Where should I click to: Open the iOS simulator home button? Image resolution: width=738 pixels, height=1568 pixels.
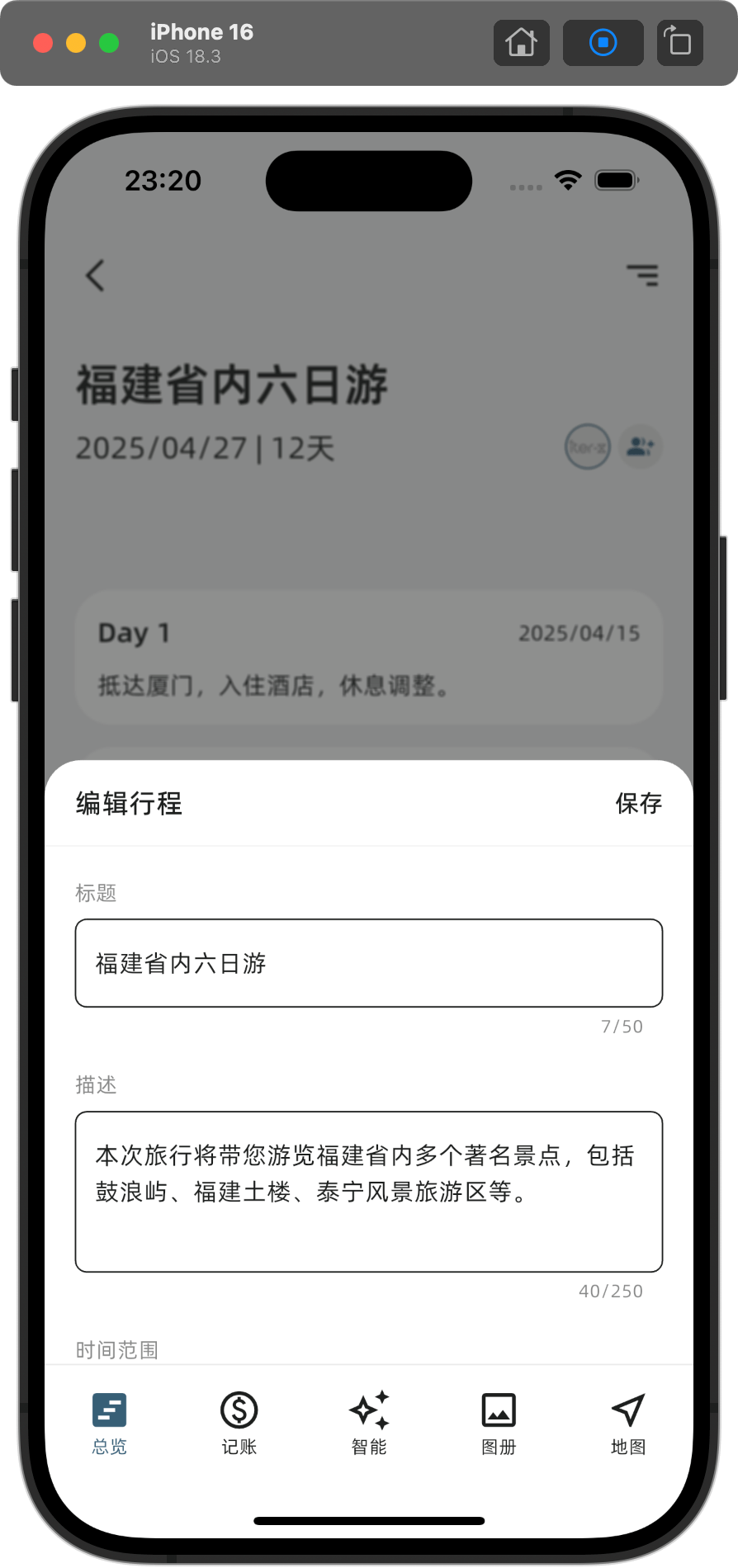point(522,42)
